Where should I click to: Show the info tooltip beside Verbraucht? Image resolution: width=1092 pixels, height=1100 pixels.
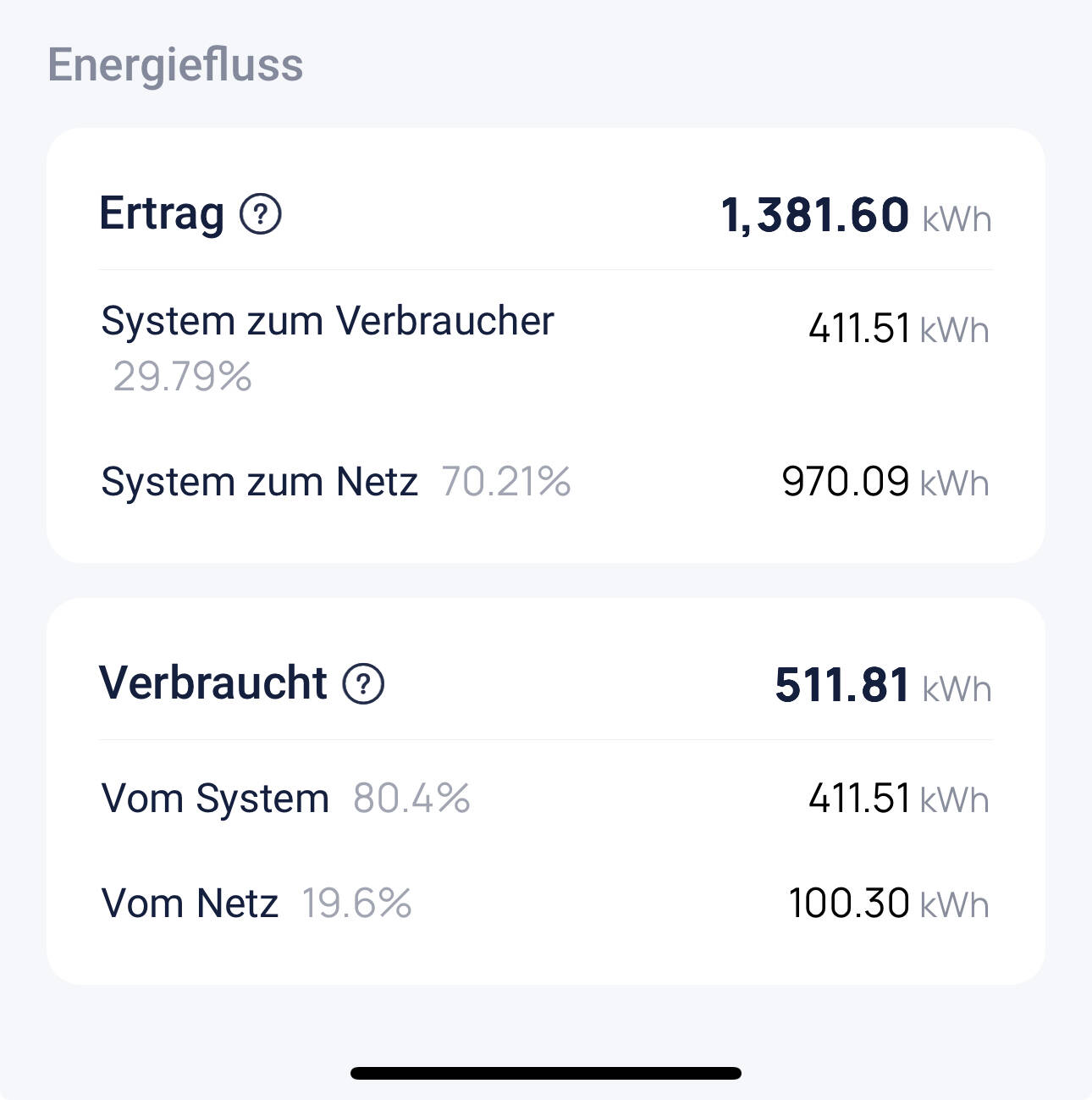point(363,683)
